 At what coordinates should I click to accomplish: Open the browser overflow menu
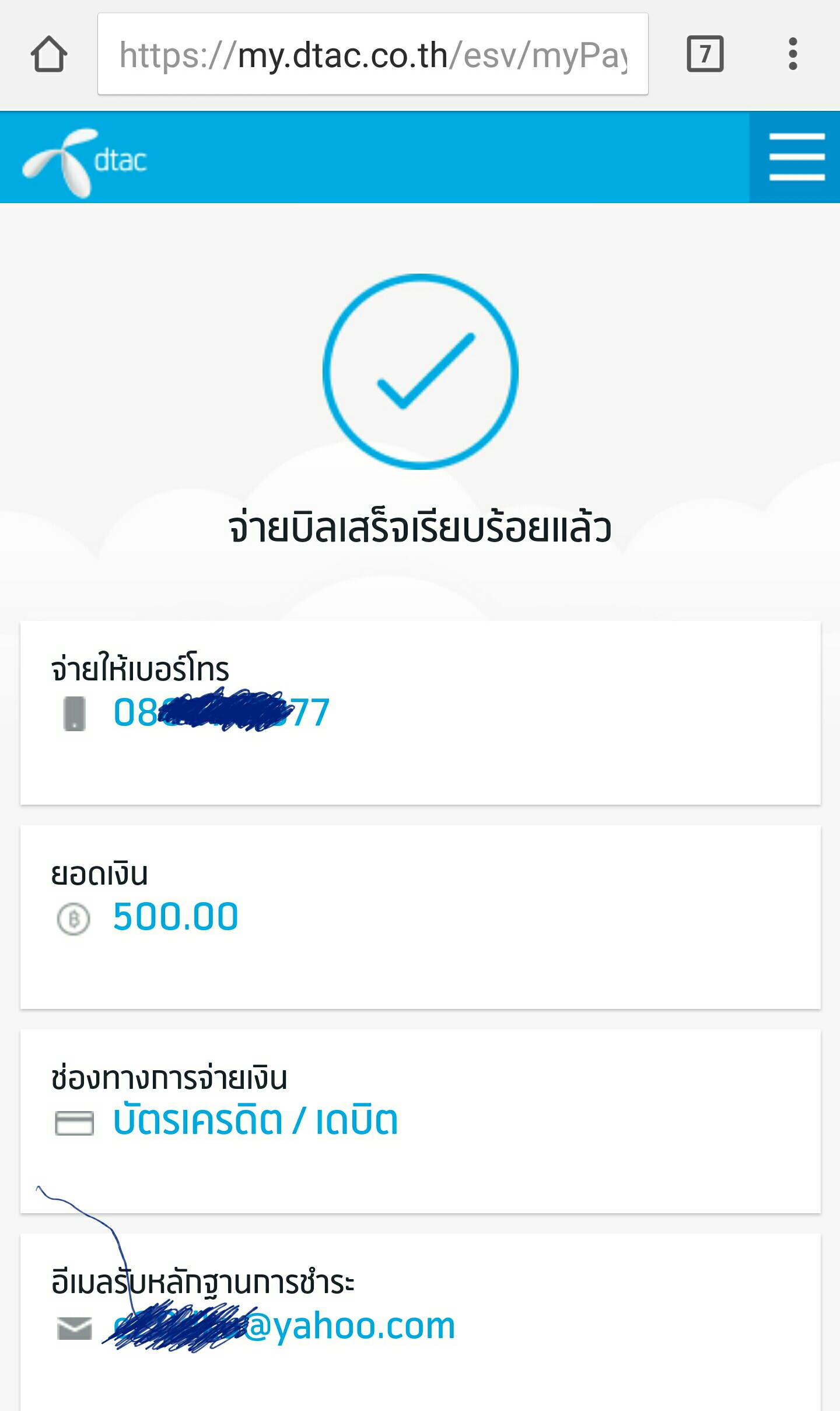[x=792, y=54]
